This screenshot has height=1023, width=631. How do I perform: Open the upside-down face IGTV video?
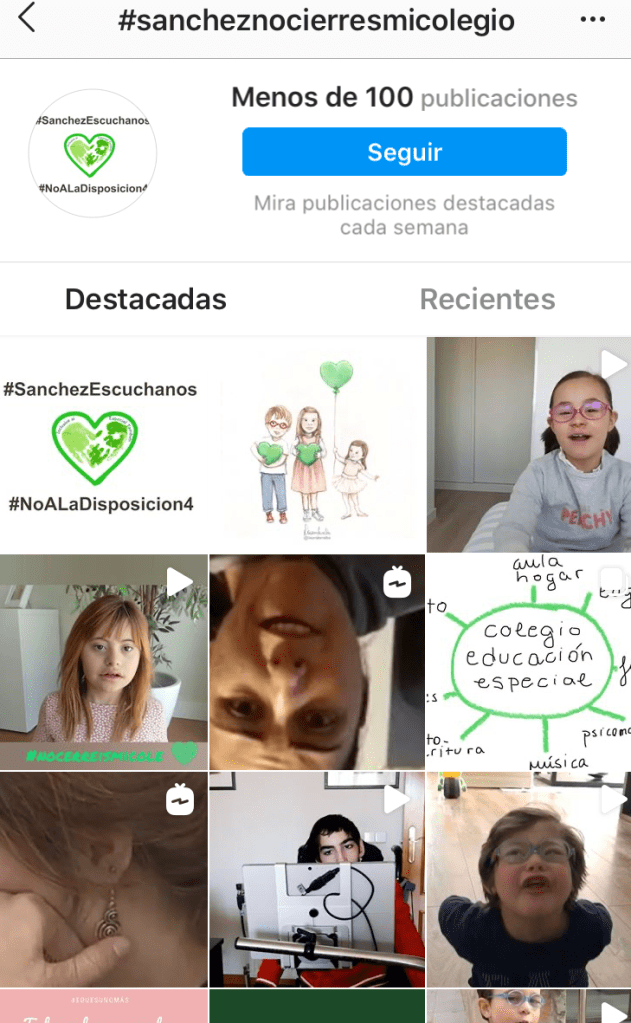pos(316,662)
